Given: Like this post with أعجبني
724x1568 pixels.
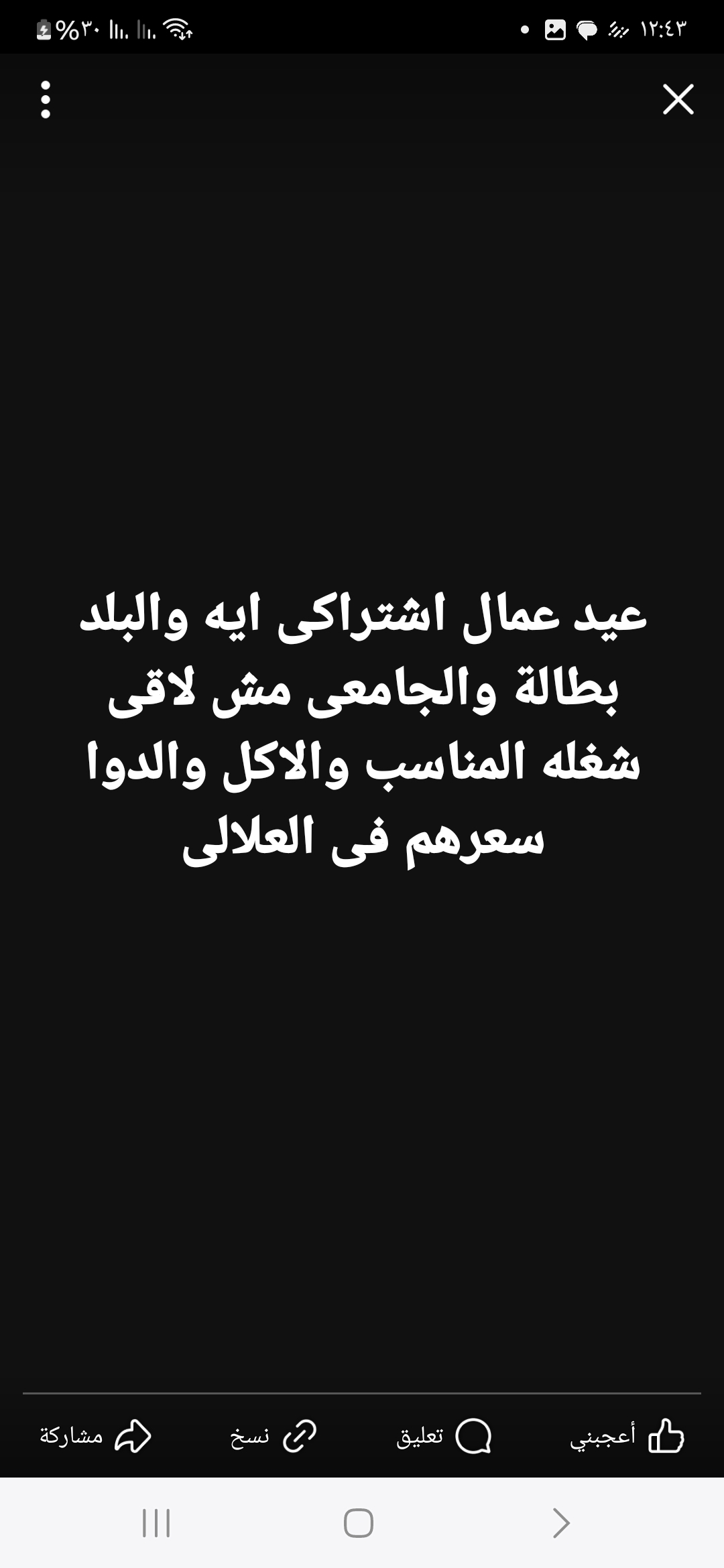Looking at the screenshot, I should pos(627,1437).
